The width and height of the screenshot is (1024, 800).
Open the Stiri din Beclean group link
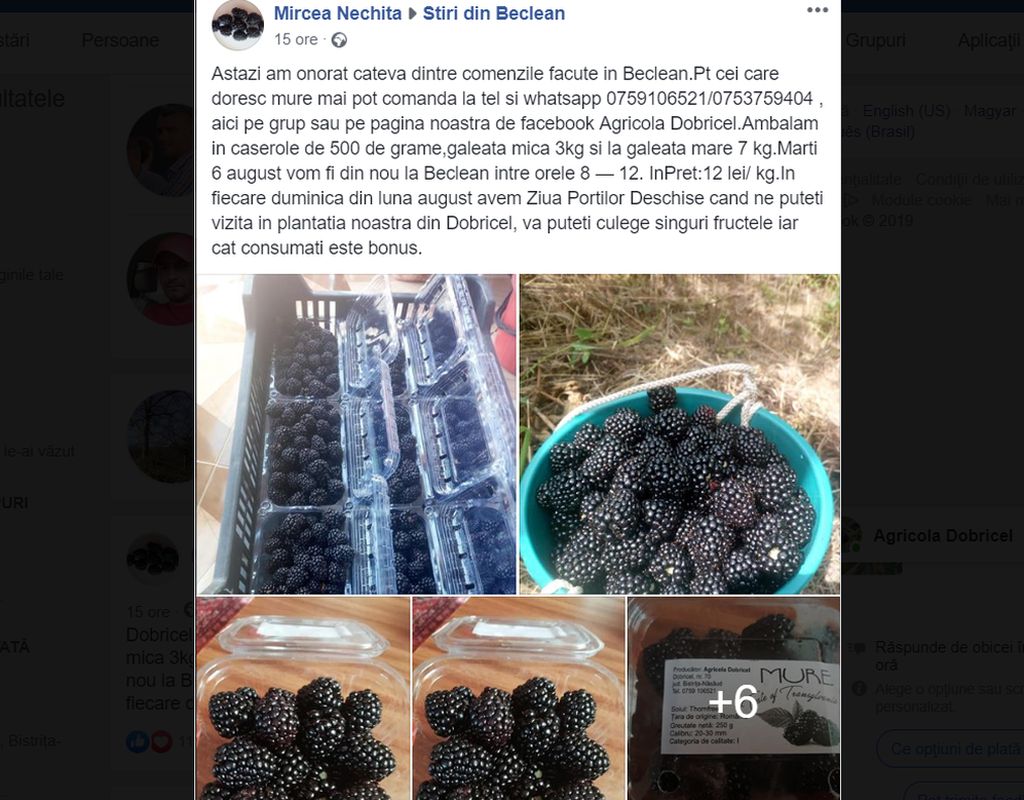click(493, 14)
